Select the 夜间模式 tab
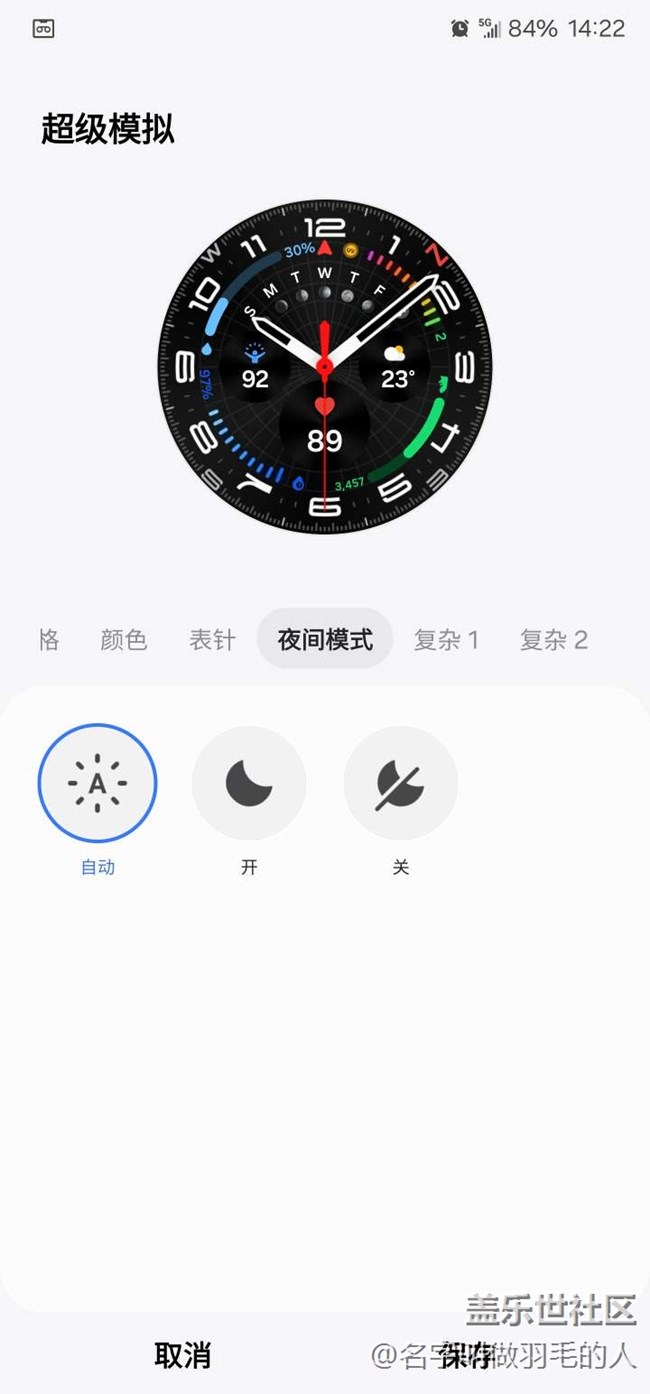 pyautogui.click(x=325, y=639)
